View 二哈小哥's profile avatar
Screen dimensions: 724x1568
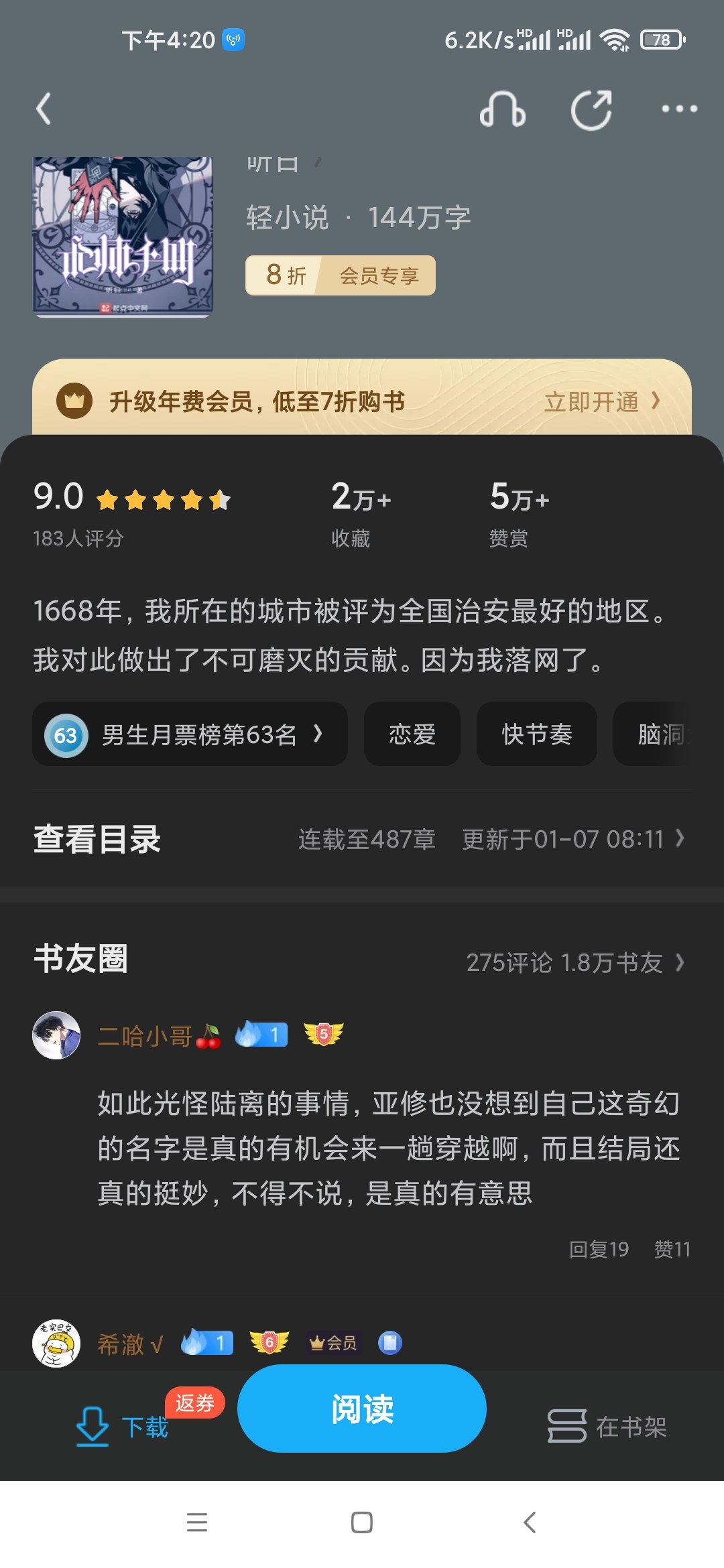(56, 1035)
